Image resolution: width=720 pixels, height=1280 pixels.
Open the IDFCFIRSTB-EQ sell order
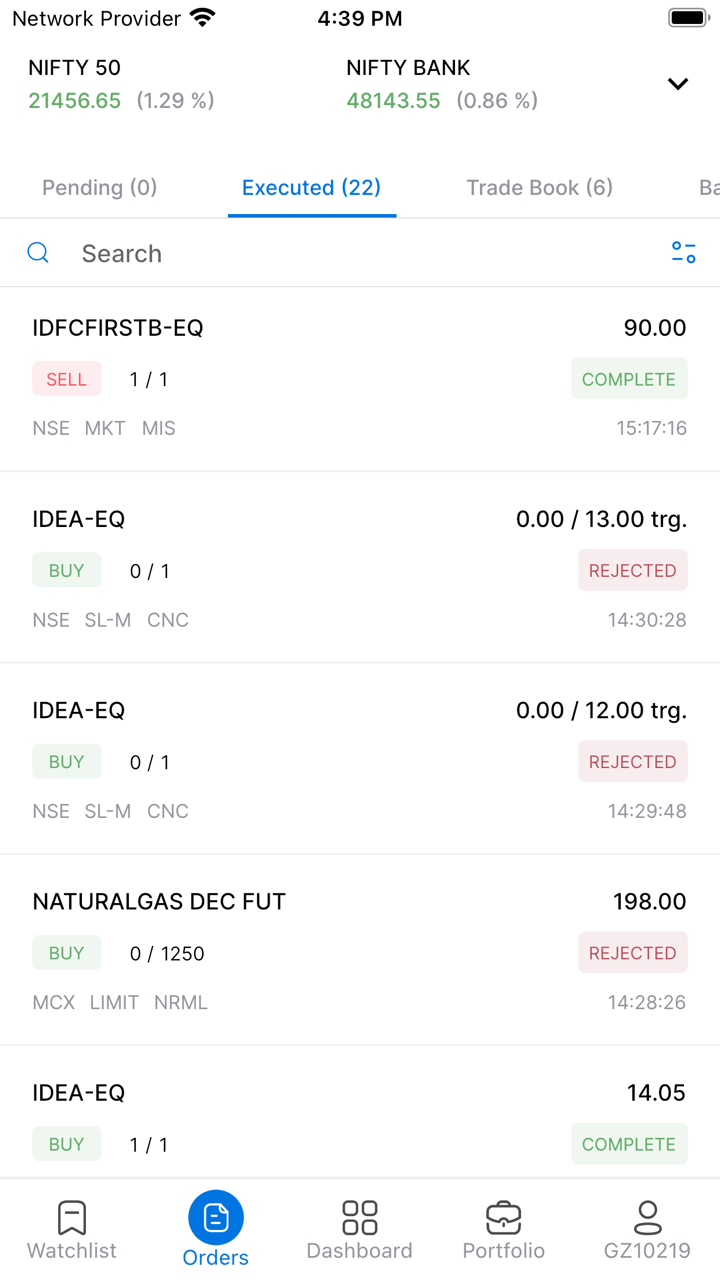(x=360, y=378)
